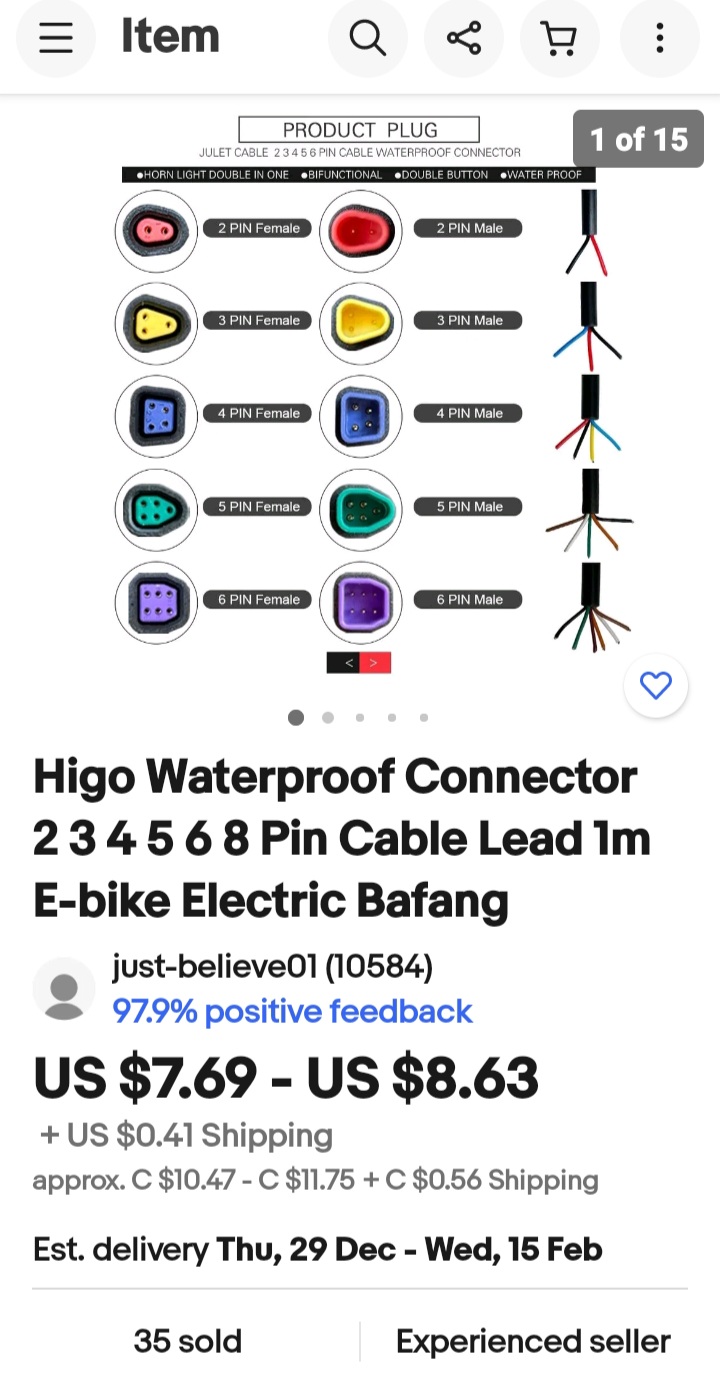The image size is (720, 1376).
Task: Open the three-dot overflow menu
Action: pos(659,38)
